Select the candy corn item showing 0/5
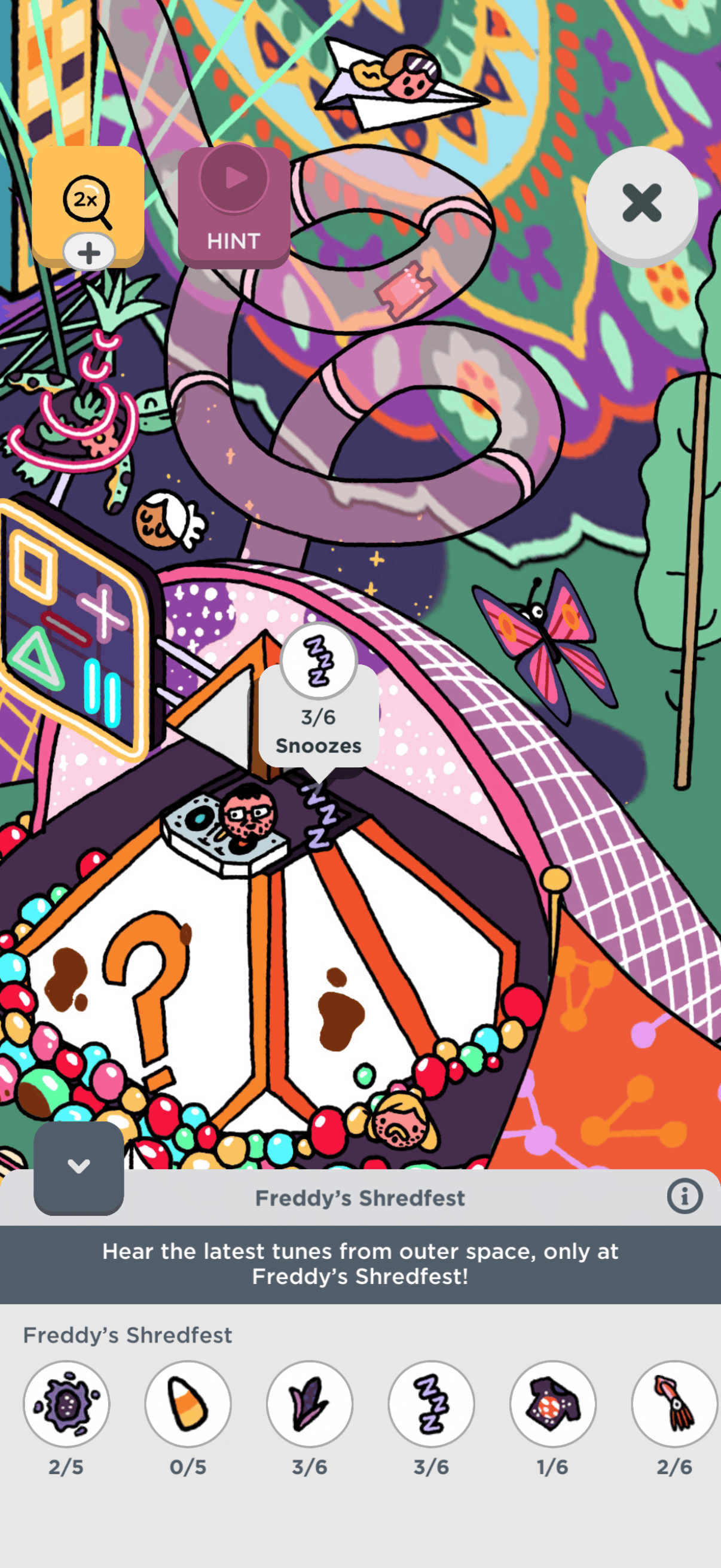Image resolution: width=721 pixels, height=1568 pixels. click(188, 1404)
